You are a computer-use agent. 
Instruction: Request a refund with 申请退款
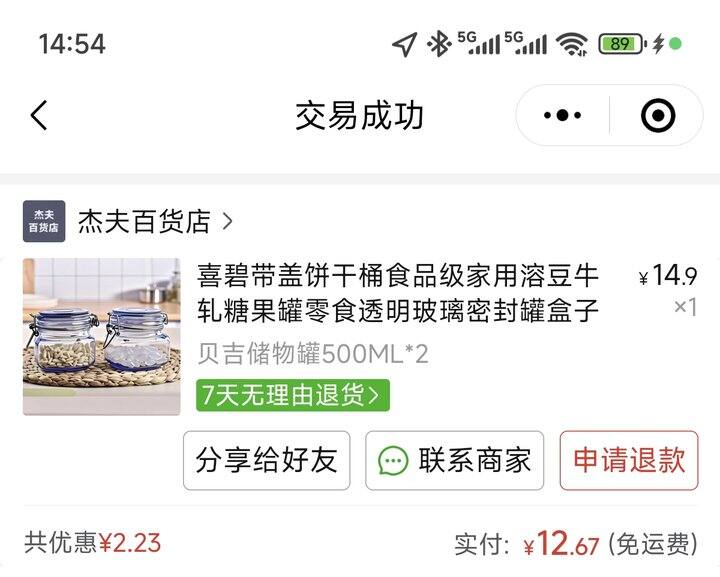[x=629, y=460]
